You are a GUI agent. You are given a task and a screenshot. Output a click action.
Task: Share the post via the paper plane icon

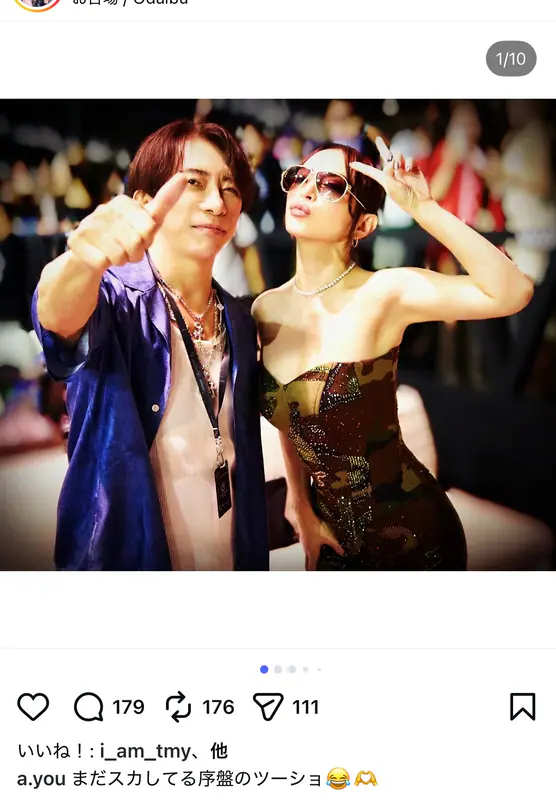(268, 707)
